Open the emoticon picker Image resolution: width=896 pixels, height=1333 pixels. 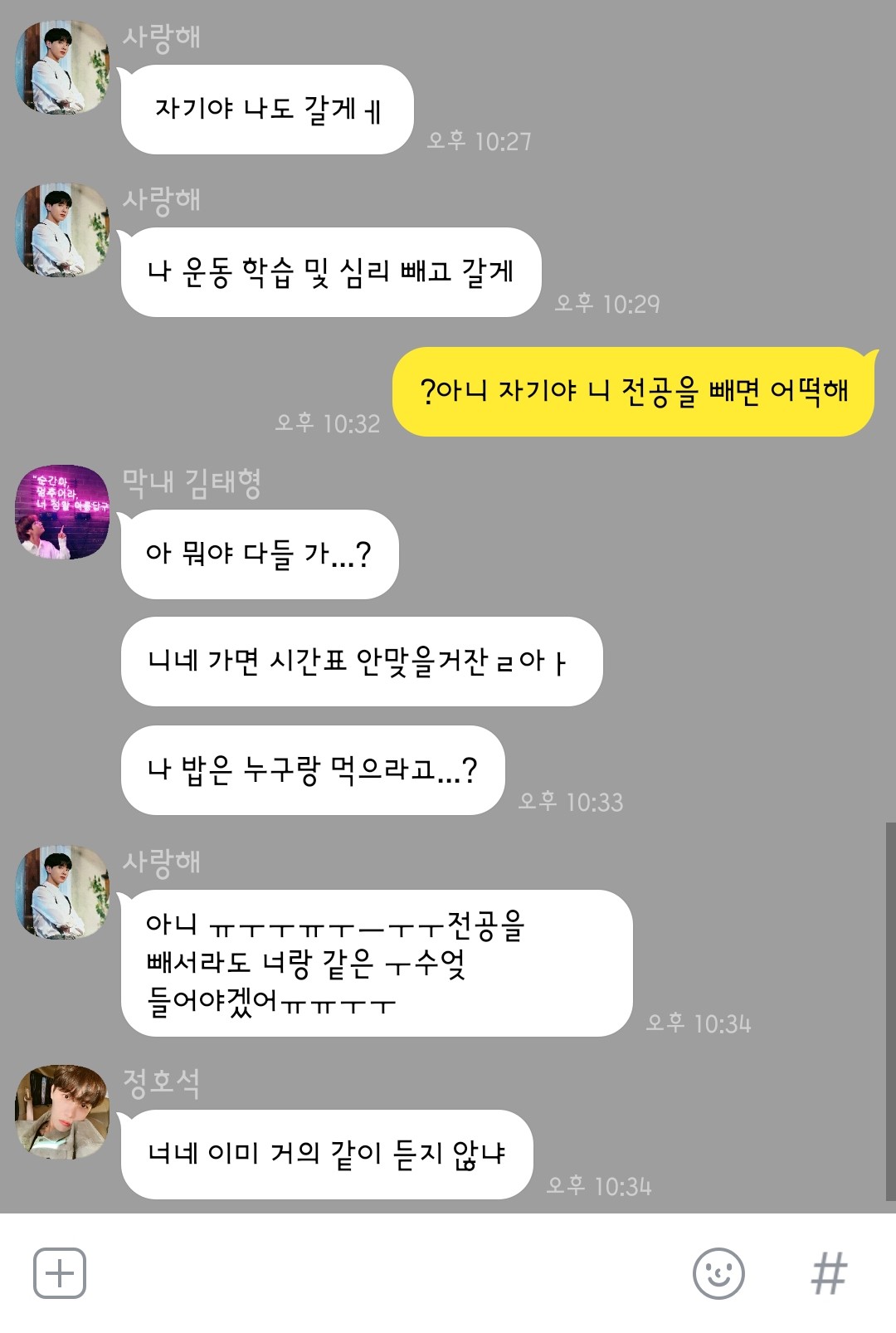[x=718, y=1273]
